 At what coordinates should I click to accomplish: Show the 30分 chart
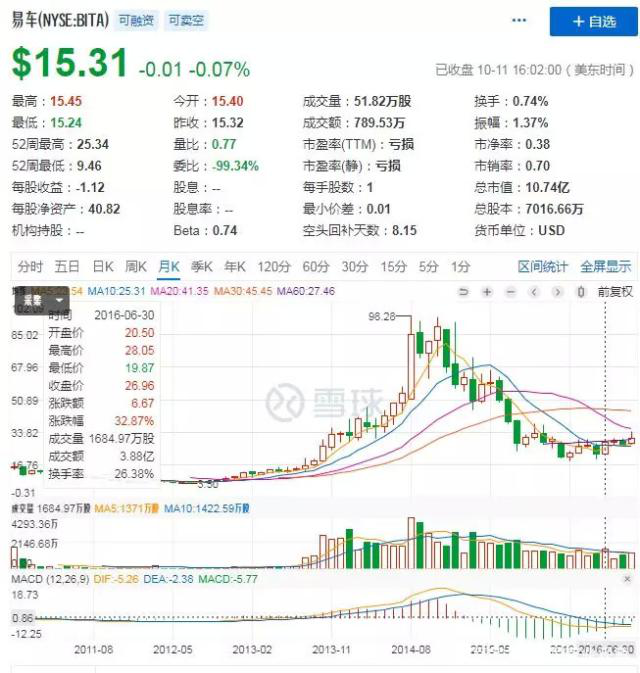pos(354,267)
